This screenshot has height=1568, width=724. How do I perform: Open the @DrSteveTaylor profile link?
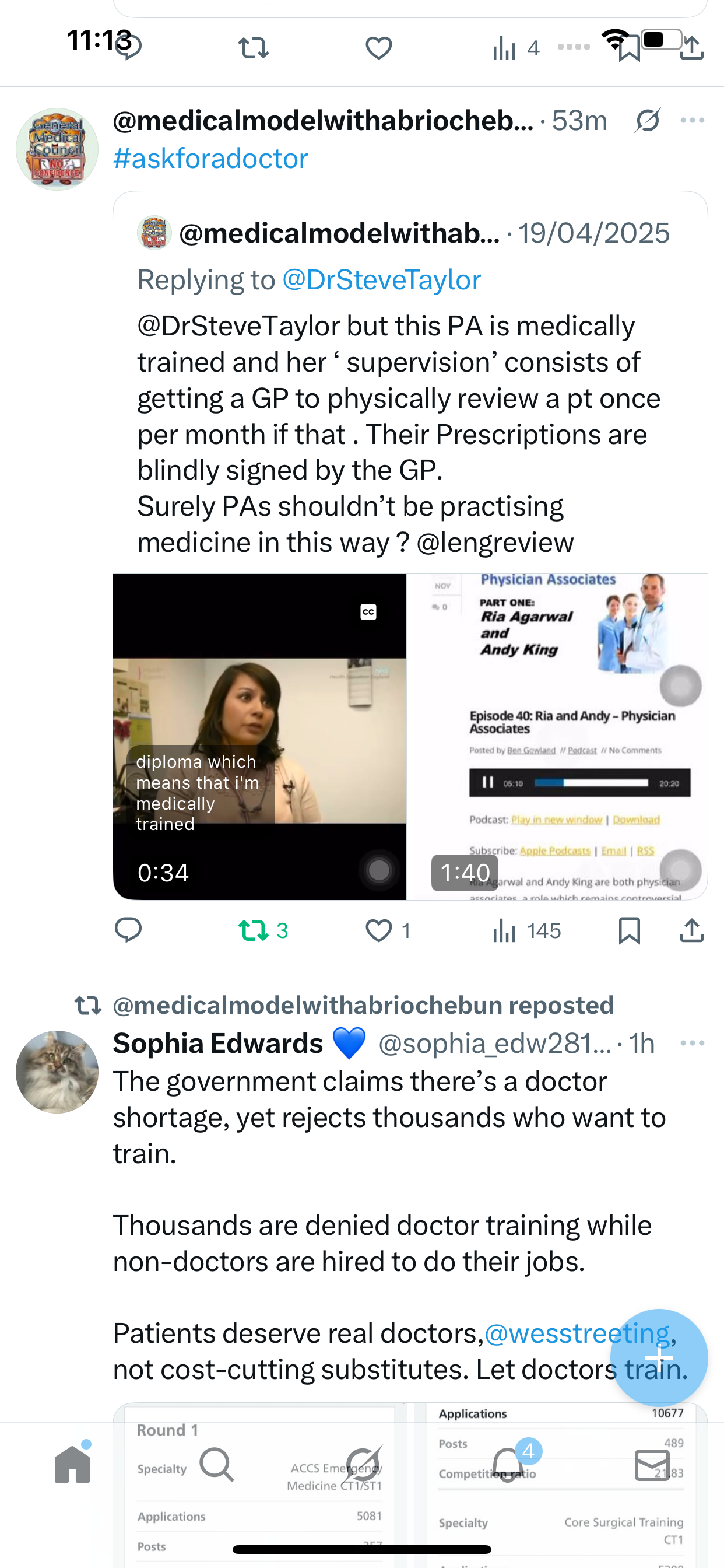(x=381, y=280)
